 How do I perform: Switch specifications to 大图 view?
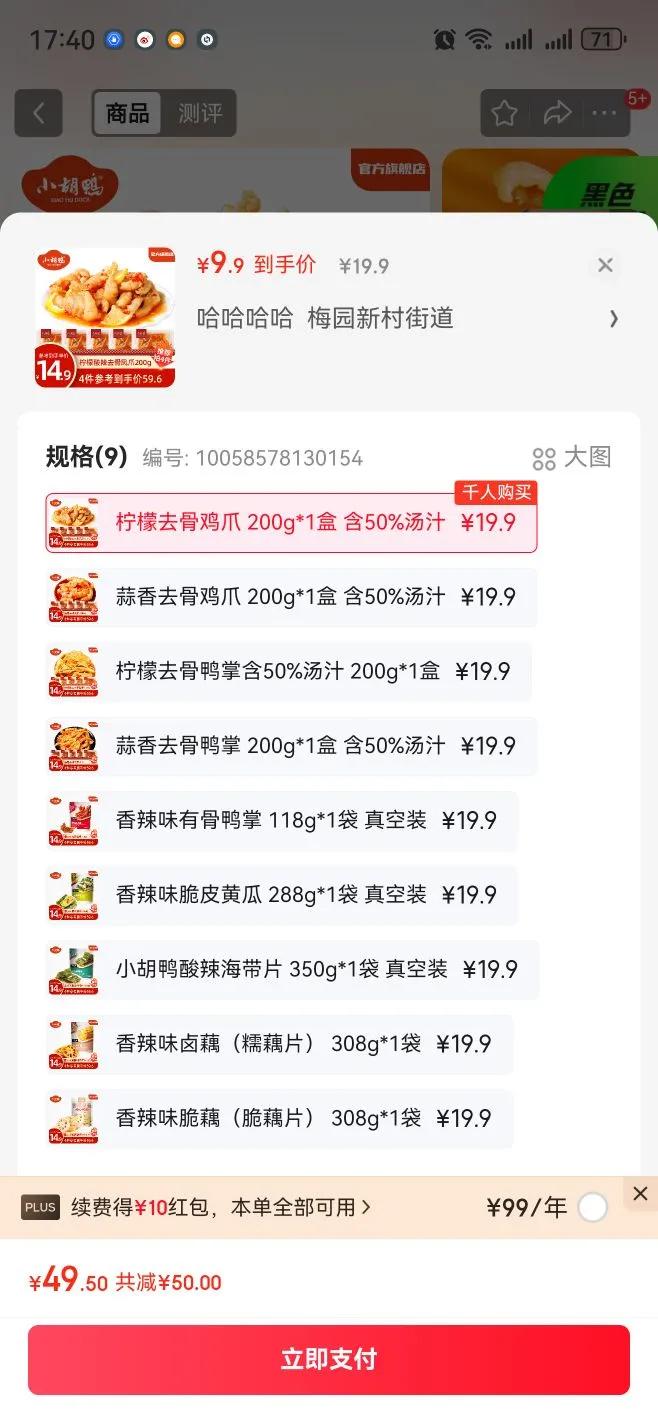(x=571, y=458)
